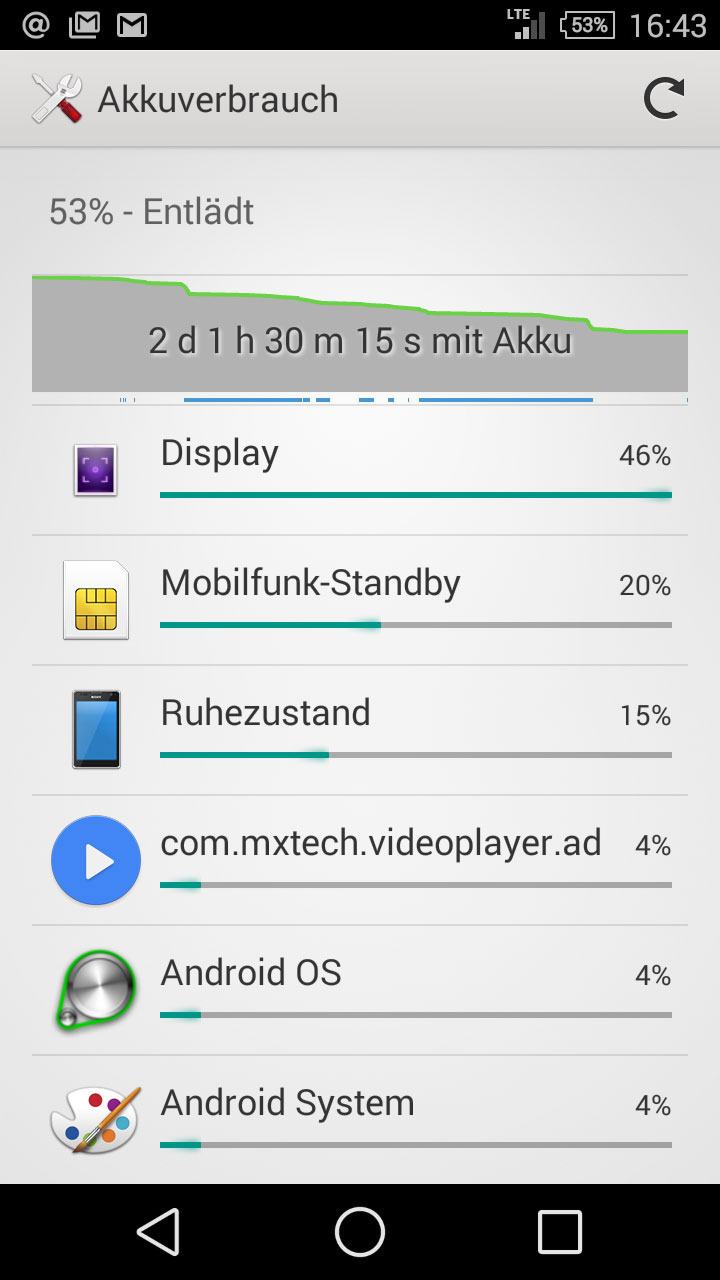
Task: Go to the home screen
Action: pos(360,1231)
